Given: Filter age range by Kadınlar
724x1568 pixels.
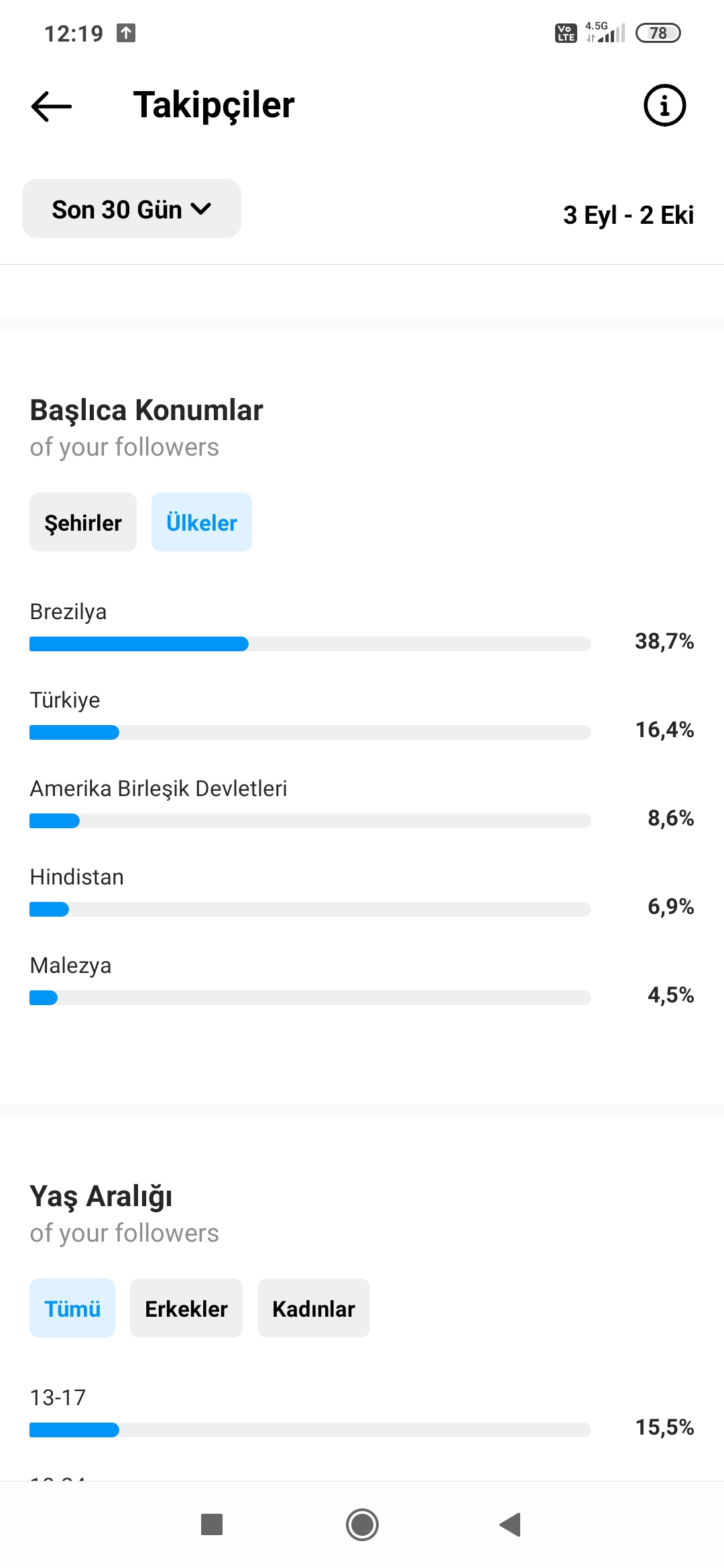Looking at the screenshot, I should [x=314, y=1308].
